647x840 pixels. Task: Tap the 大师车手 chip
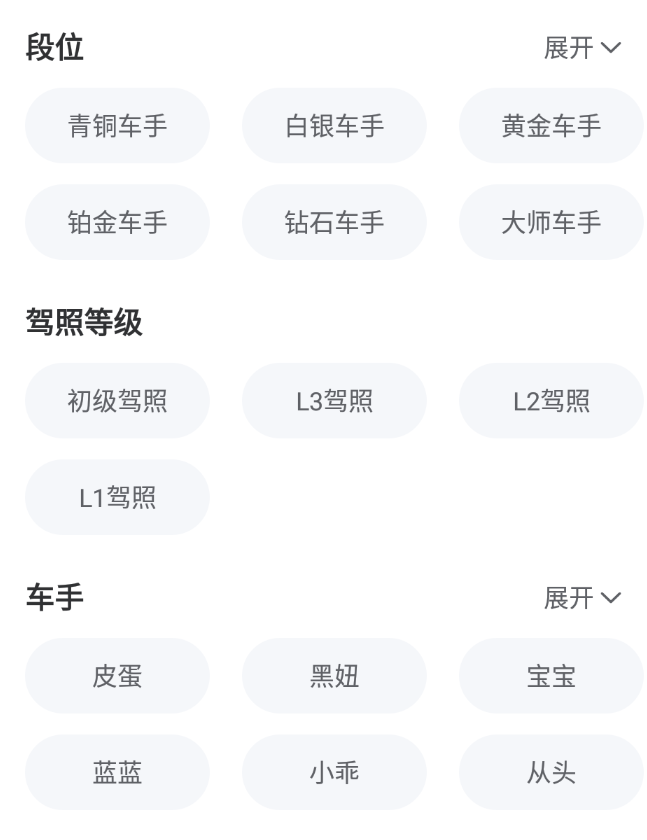[x=551, y=222]
